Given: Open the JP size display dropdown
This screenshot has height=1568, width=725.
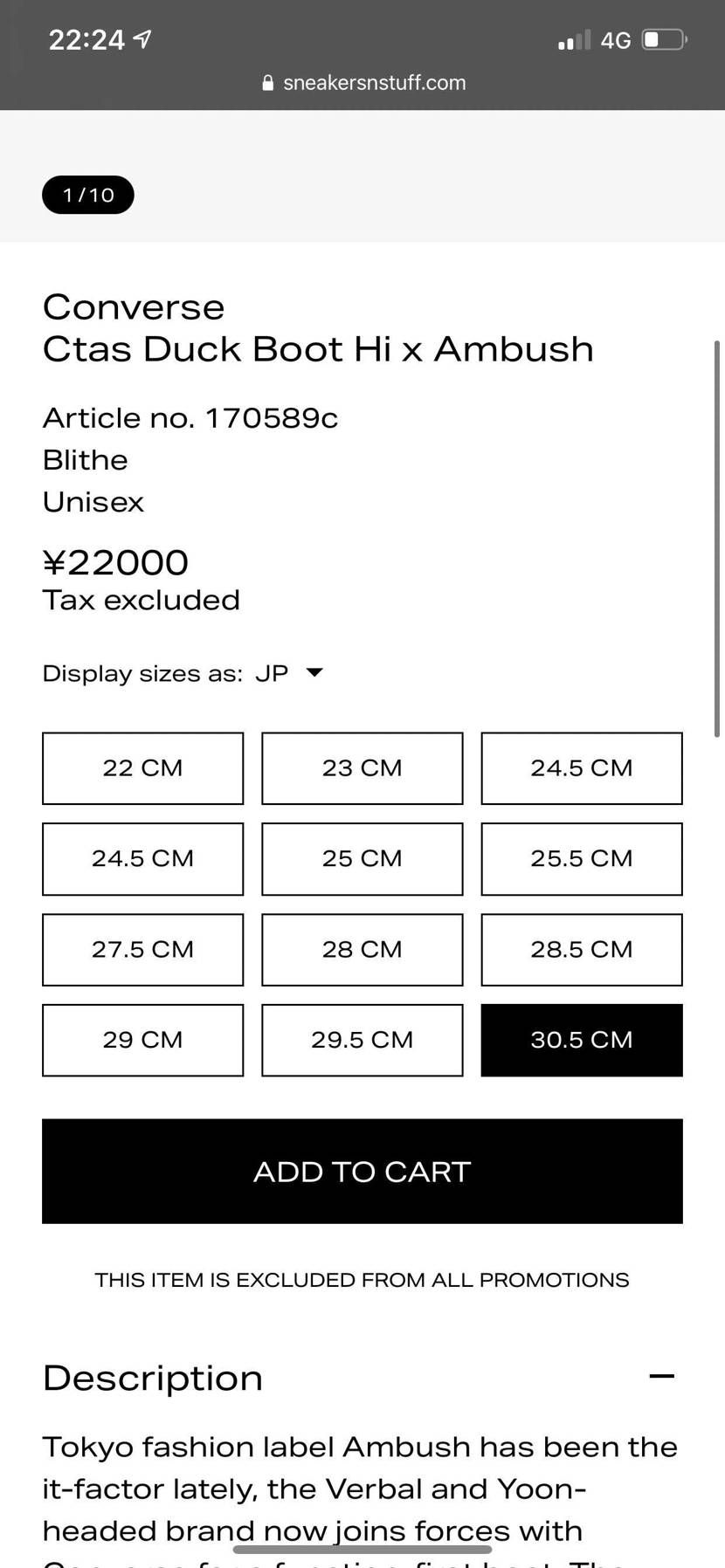Looking at the screenshot, I should 290,673.
